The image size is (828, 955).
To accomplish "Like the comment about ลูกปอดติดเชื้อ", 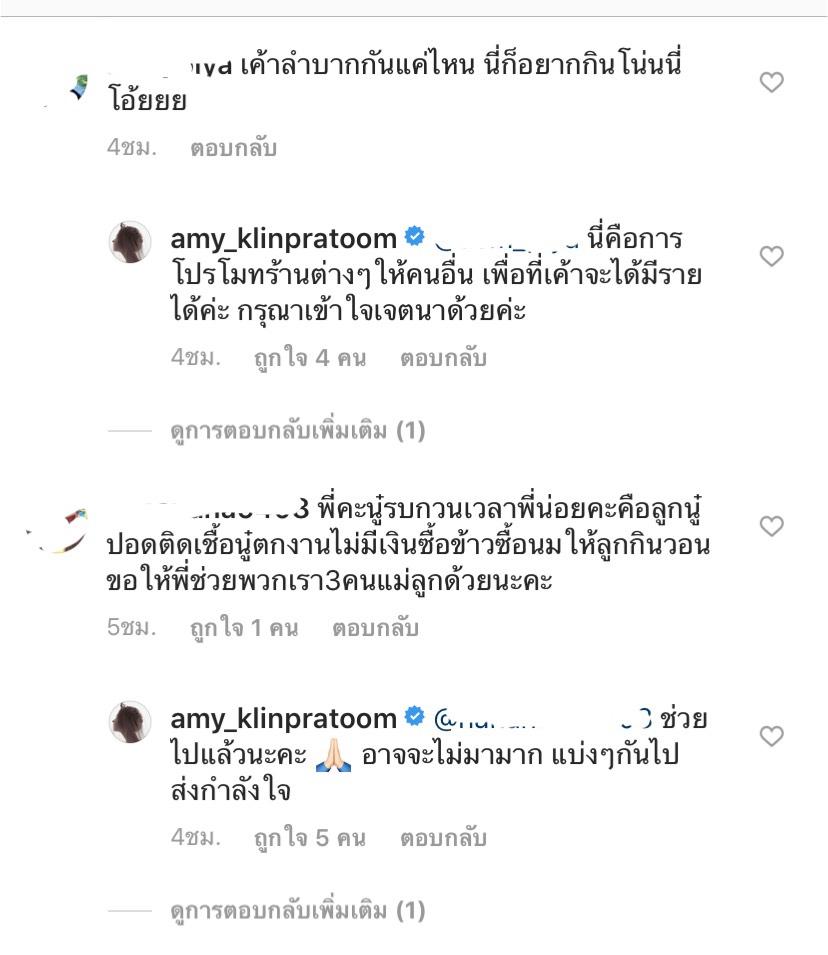I will (771, 526).
